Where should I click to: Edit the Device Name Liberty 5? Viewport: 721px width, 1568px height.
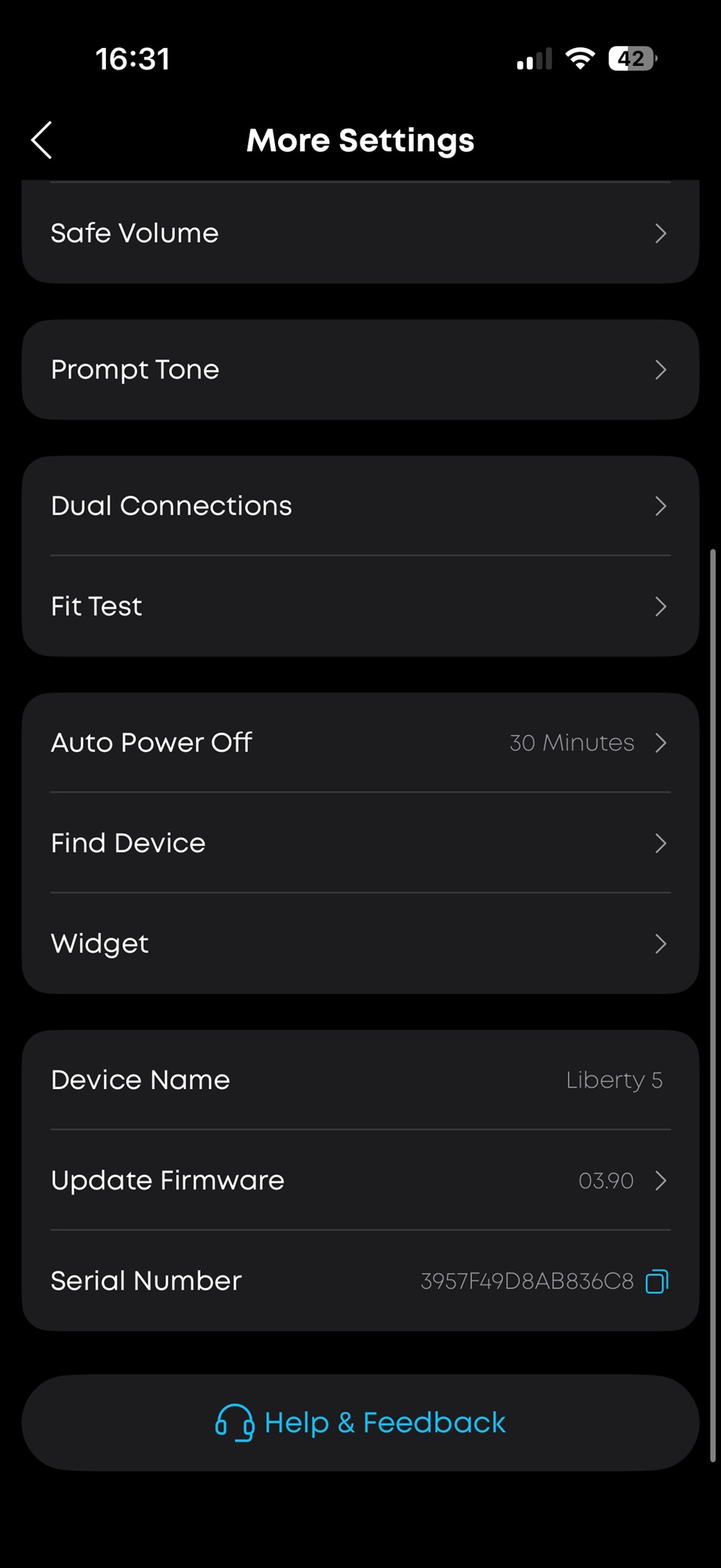(x=360, y=1080)
